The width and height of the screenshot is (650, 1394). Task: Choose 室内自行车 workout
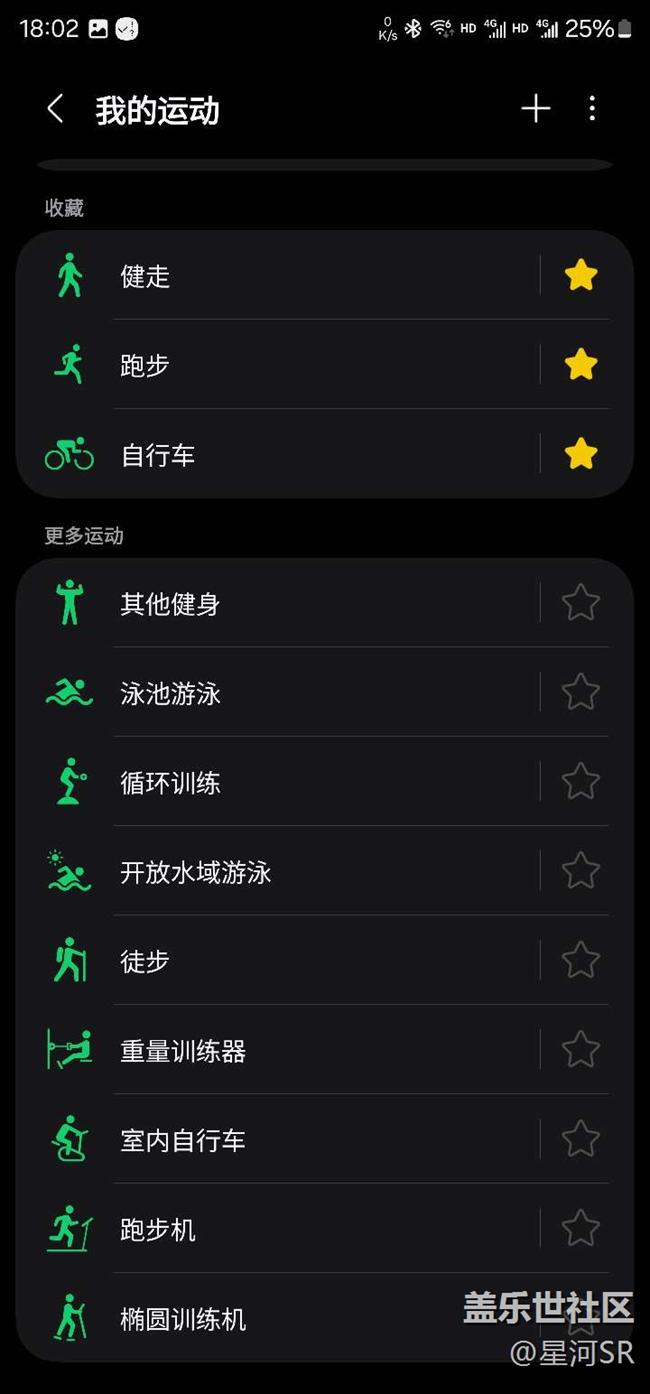(x=183, y=1140)
